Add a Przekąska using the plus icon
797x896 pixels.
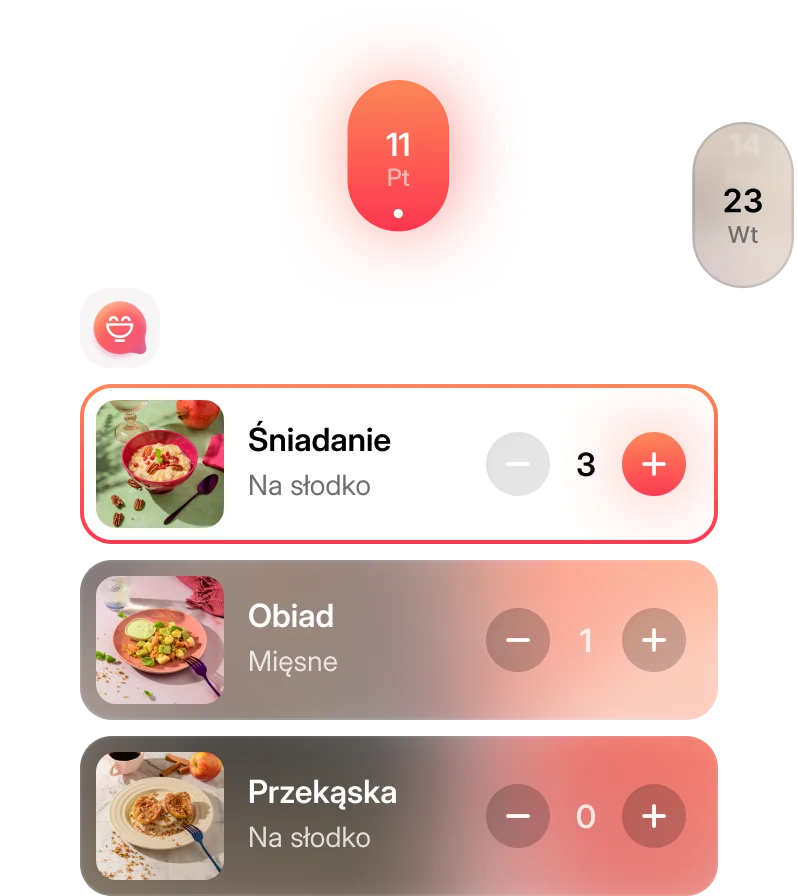pos(653,816)
